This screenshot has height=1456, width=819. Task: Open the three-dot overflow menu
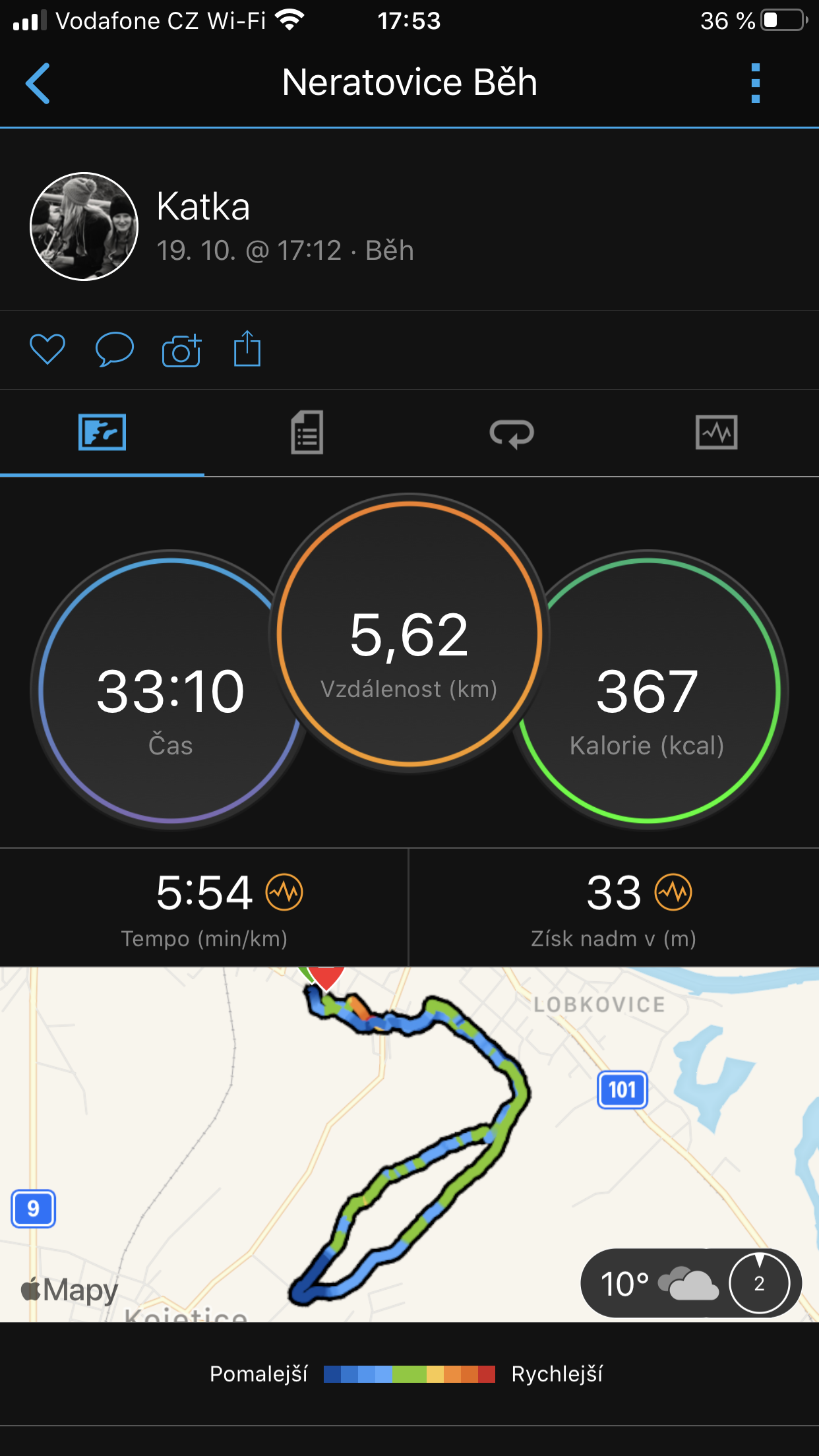[756, 83]
